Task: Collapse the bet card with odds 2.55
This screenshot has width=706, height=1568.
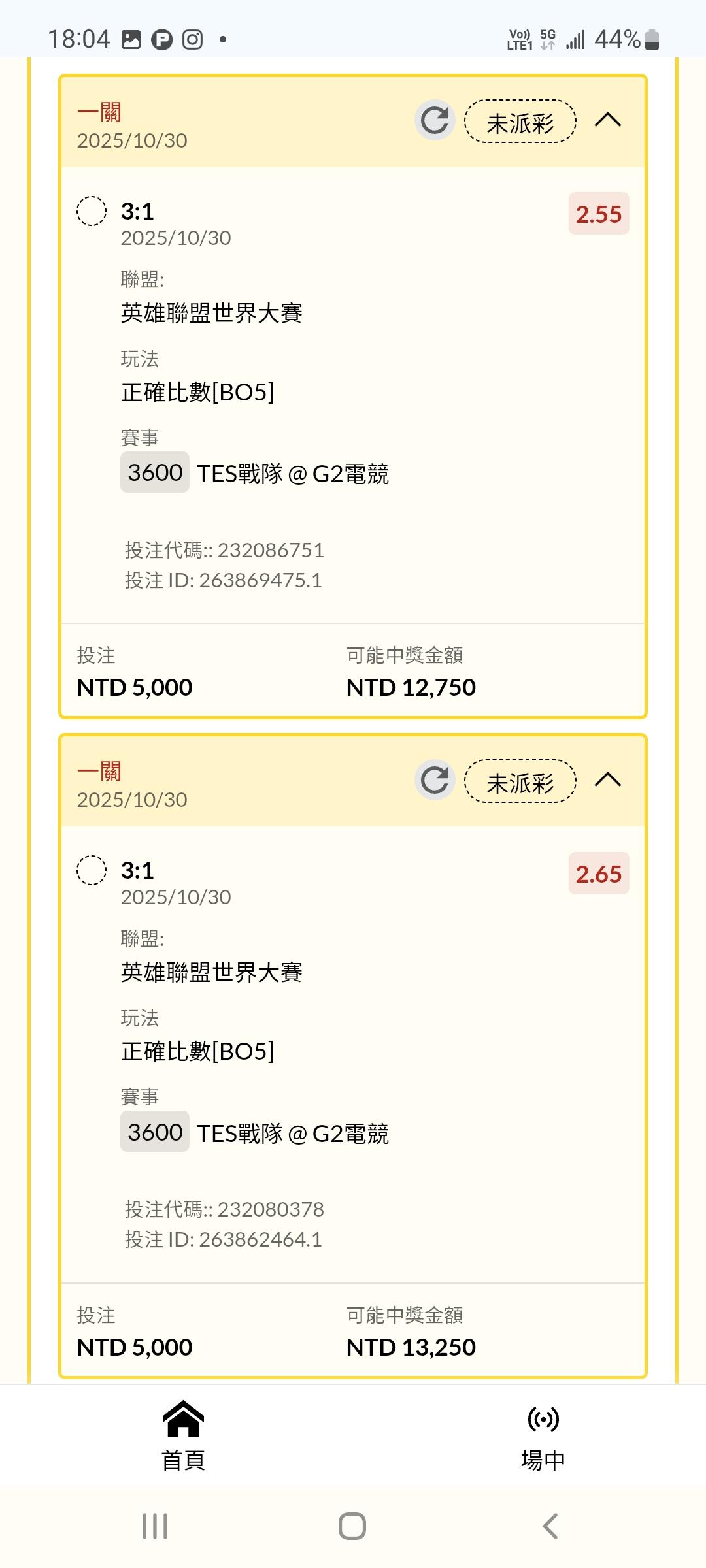Action: 607,120
